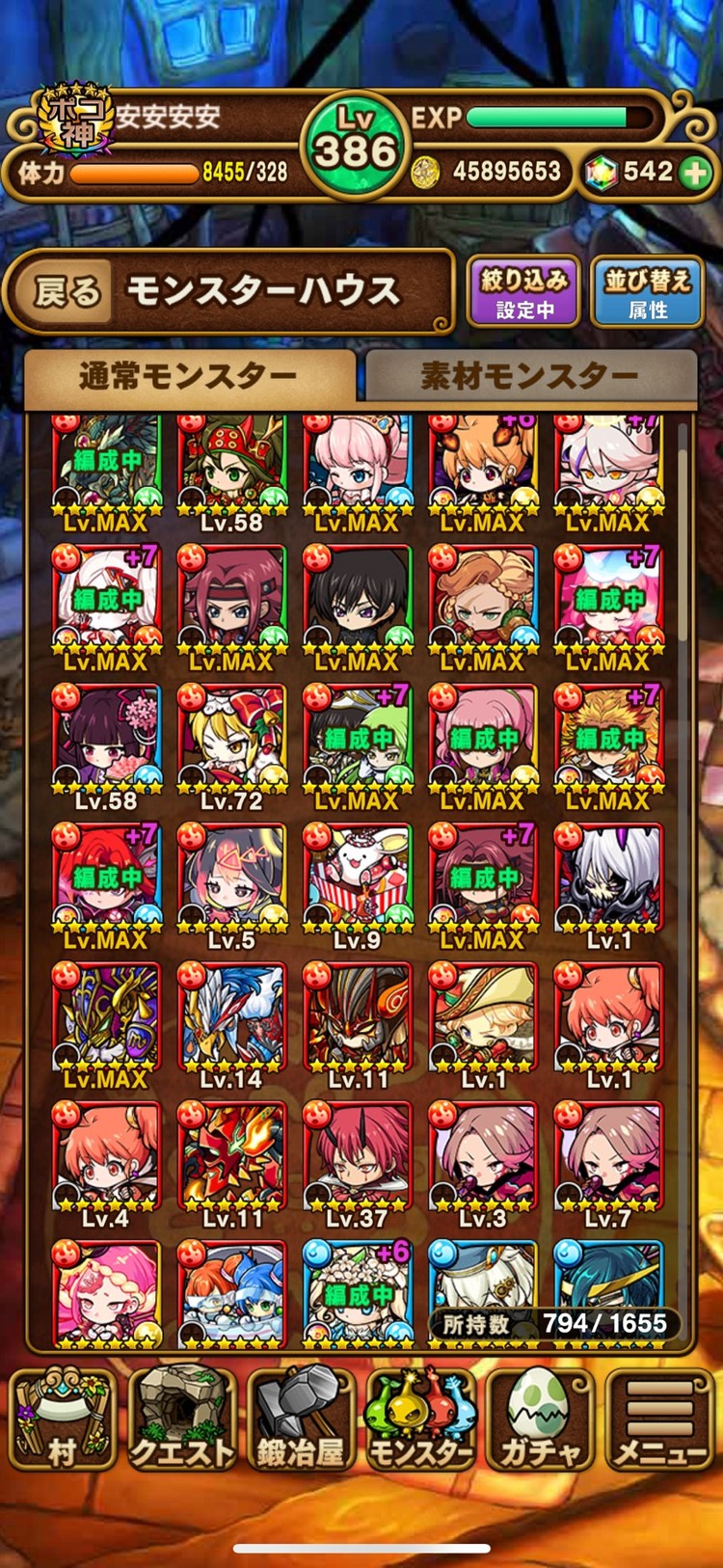The image size is (723, 1568).
Task: Open the 鍛冶屋 blacksmith tab
Action: pyautogui.click(x=301, y=1419)
